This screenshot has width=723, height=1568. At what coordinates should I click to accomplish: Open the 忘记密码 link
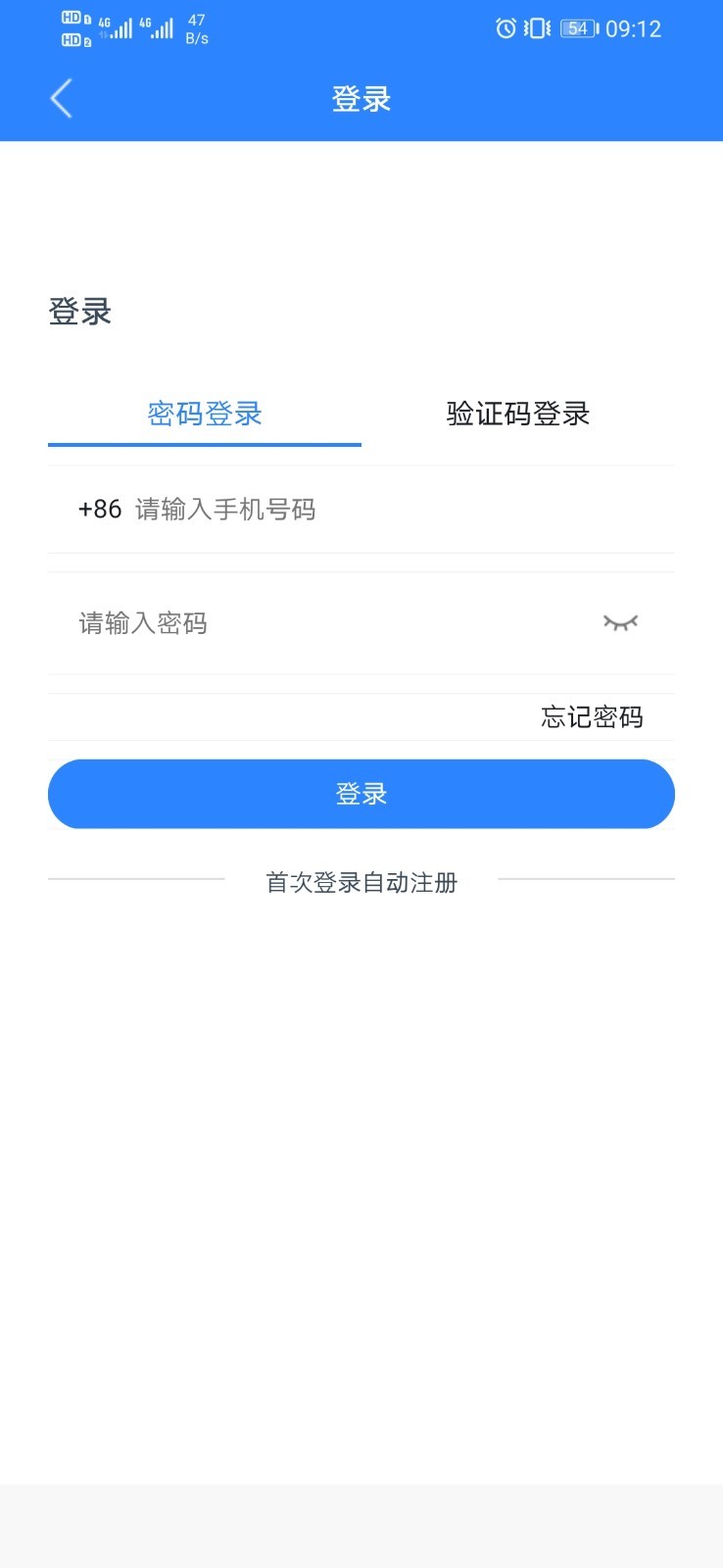(x=592, y=717)
